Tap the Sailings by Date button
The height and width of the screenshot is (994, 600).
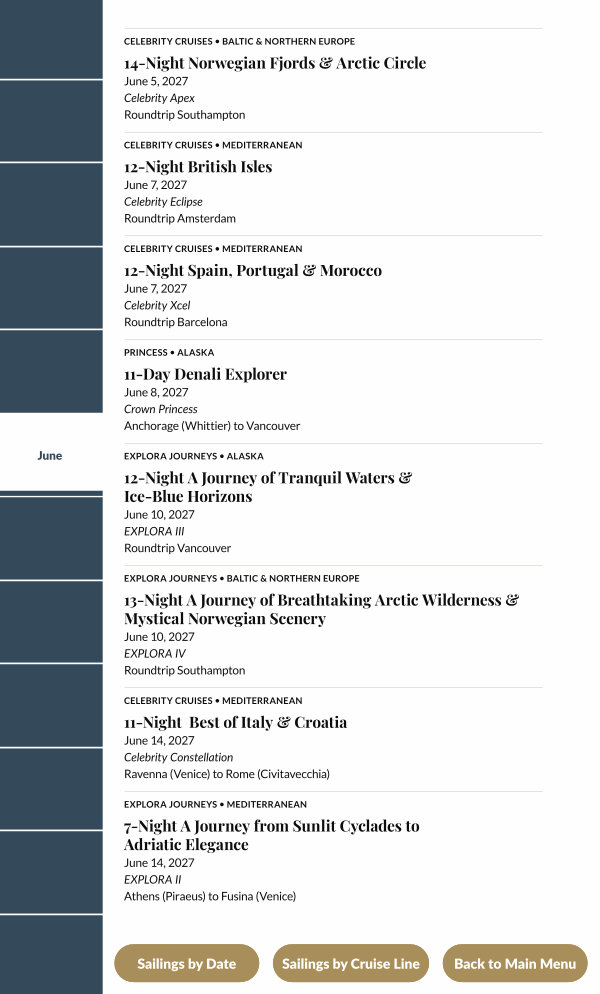click(x=187, y=964)
